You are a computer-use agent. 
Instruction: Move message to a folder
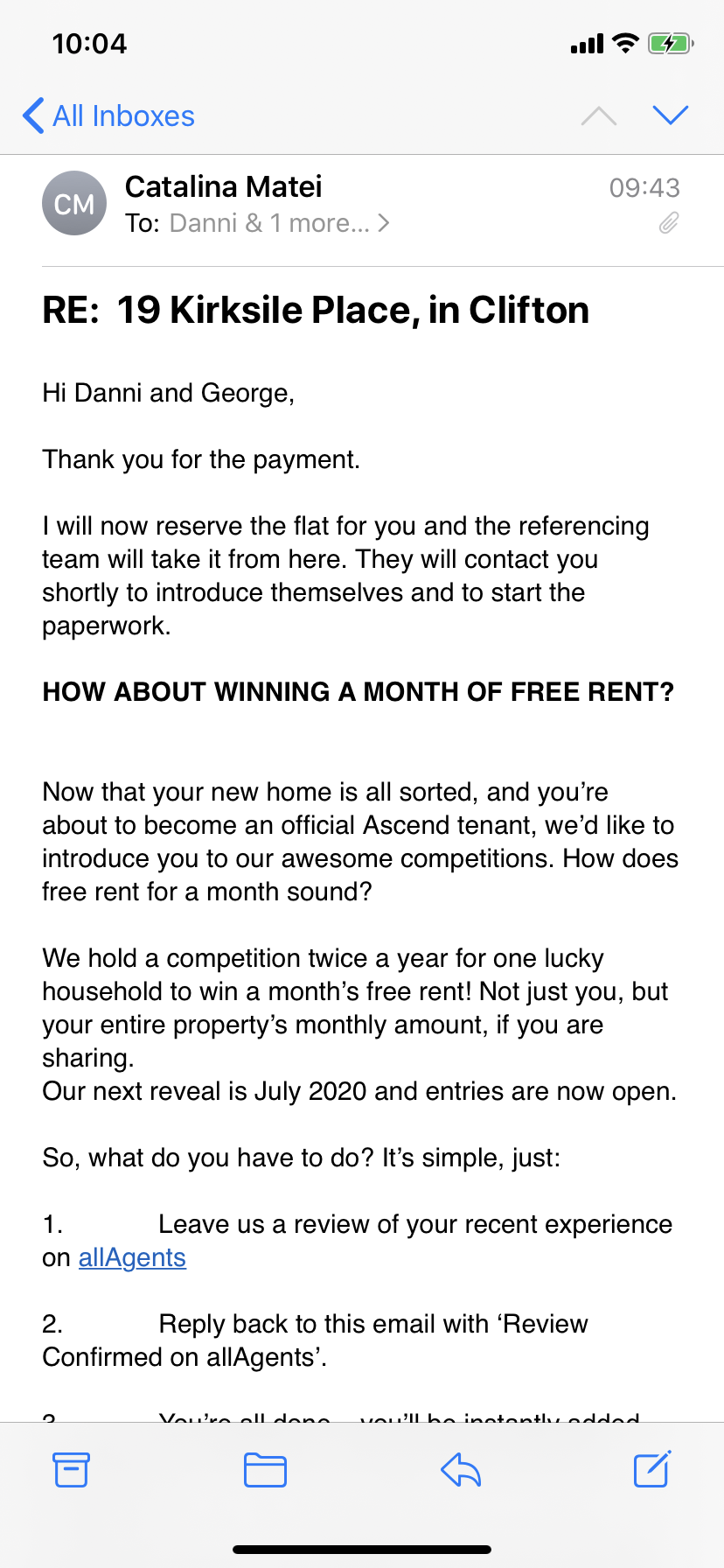click(265, 1469)
